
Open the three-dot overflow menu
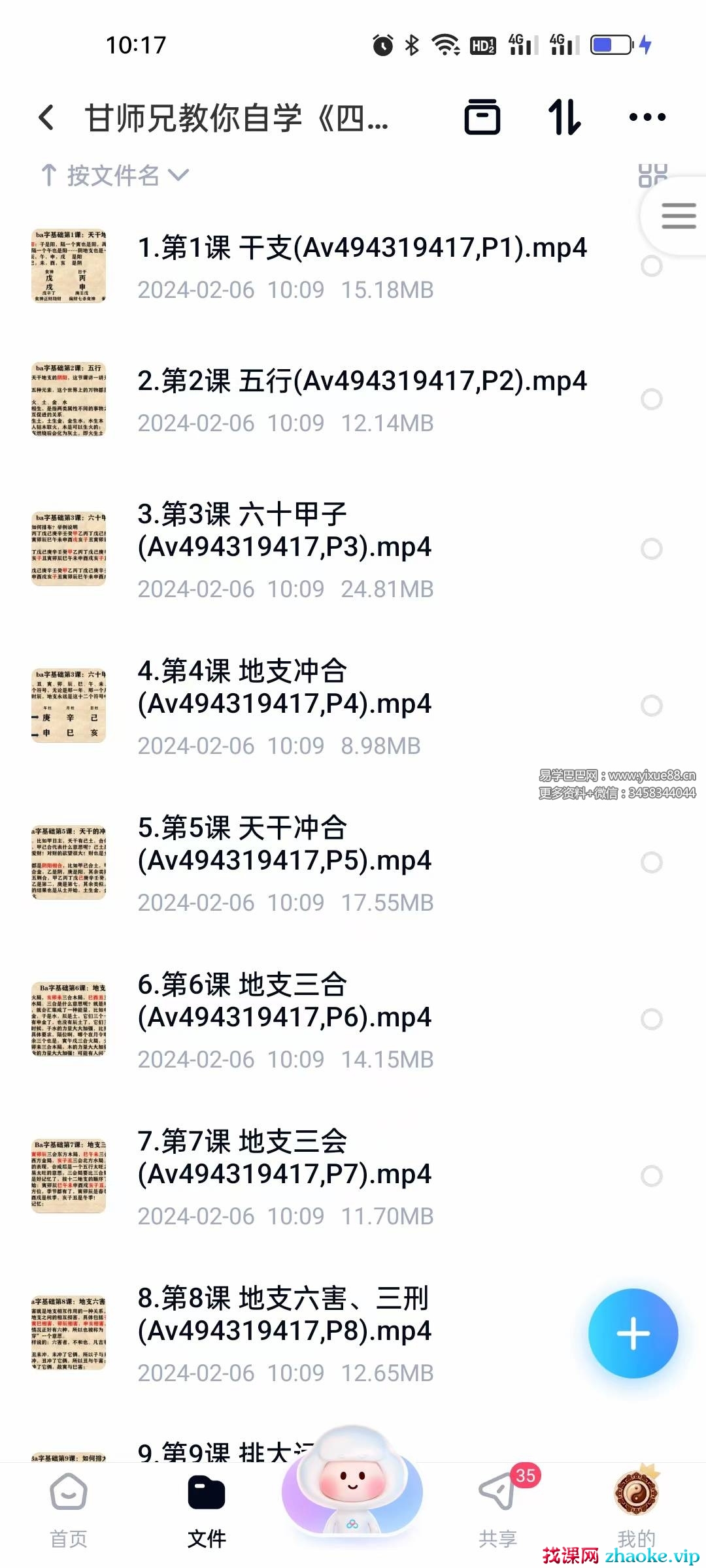click(x=647, y=118)
